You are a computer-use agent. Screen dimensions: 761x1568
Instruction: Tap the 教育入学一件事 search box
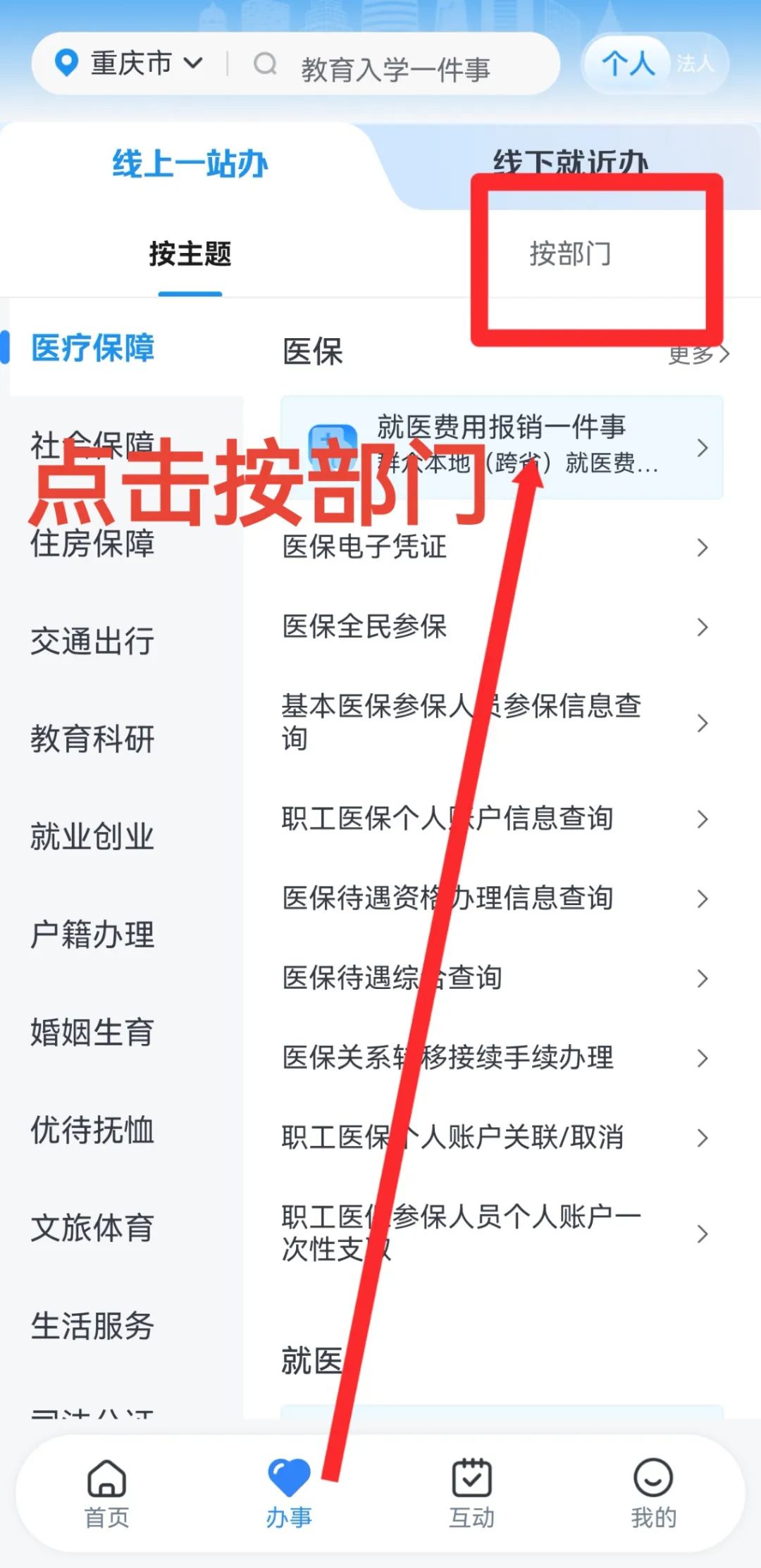pos(395,68)
